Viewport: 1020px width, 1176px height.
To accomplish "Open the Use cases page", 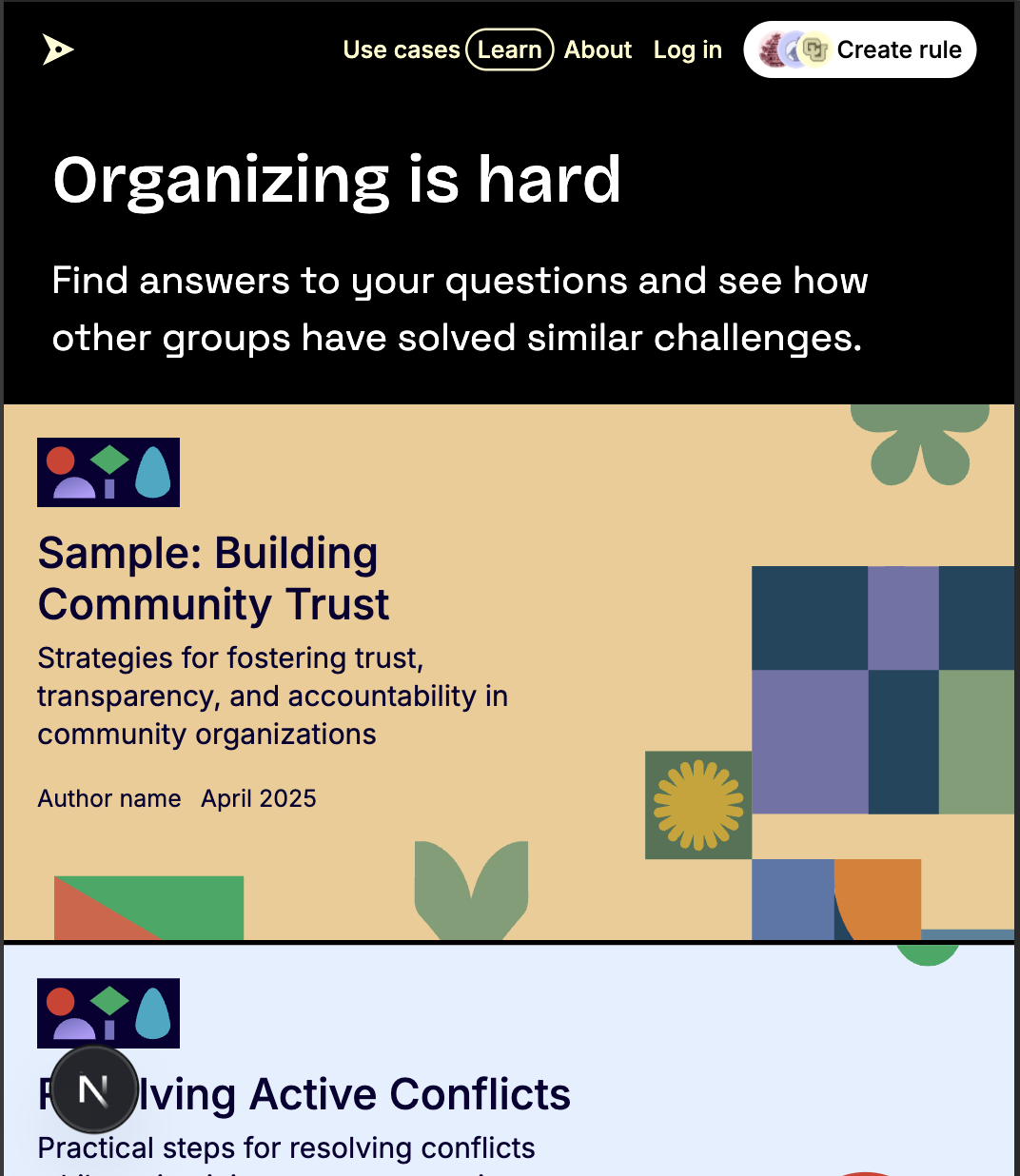I will pos(402,49).
